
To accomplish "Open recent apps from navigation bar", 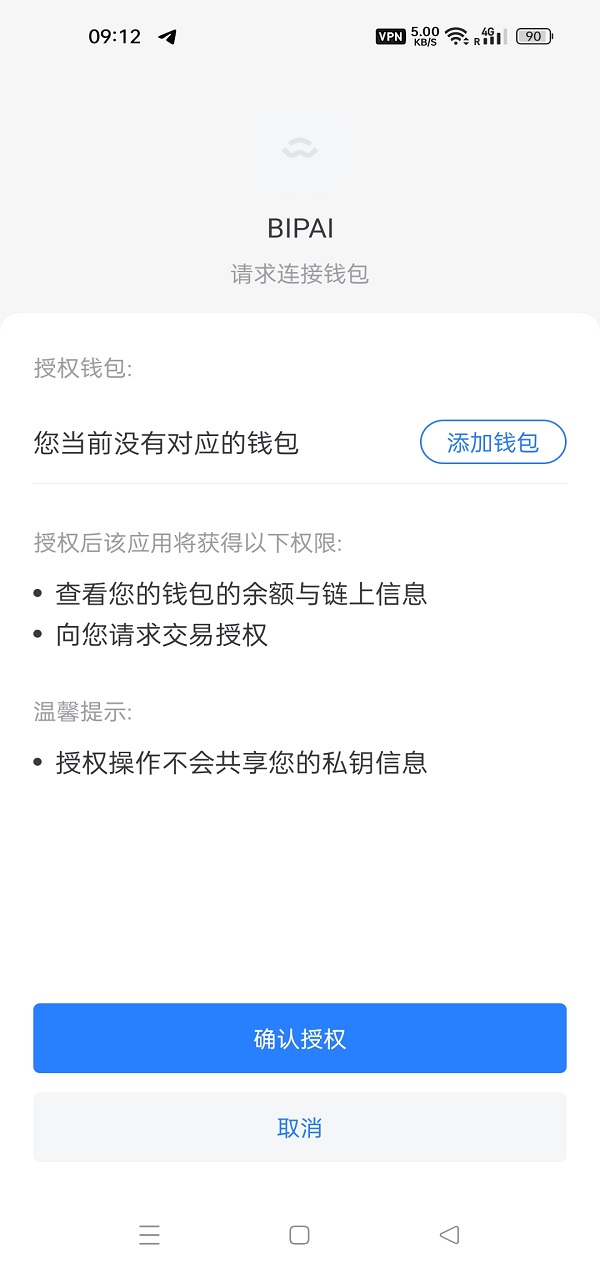I will pyautogui.click(x=150, y=1235).
